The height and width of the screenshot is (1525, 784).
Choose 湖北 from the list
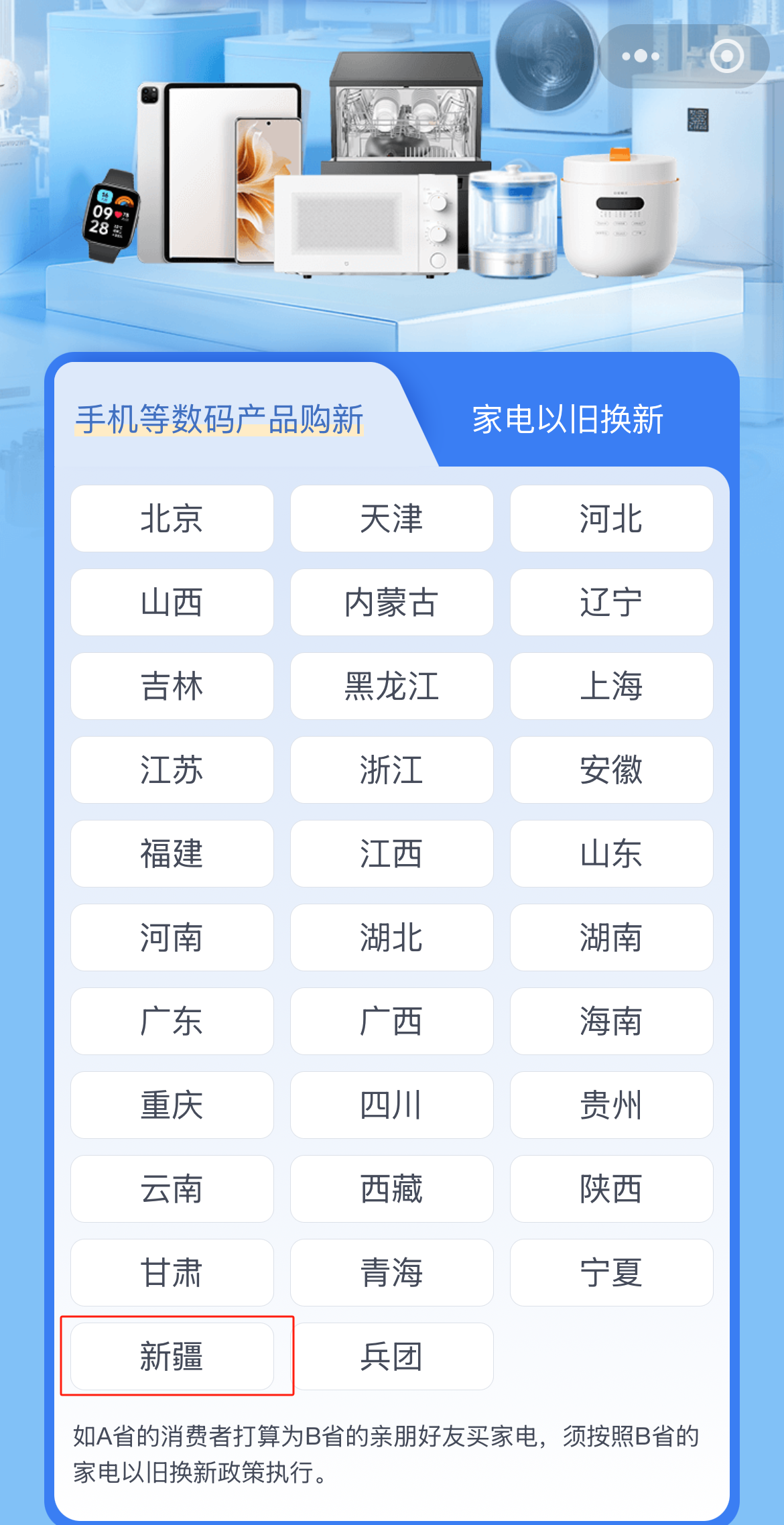pos(392,938)
